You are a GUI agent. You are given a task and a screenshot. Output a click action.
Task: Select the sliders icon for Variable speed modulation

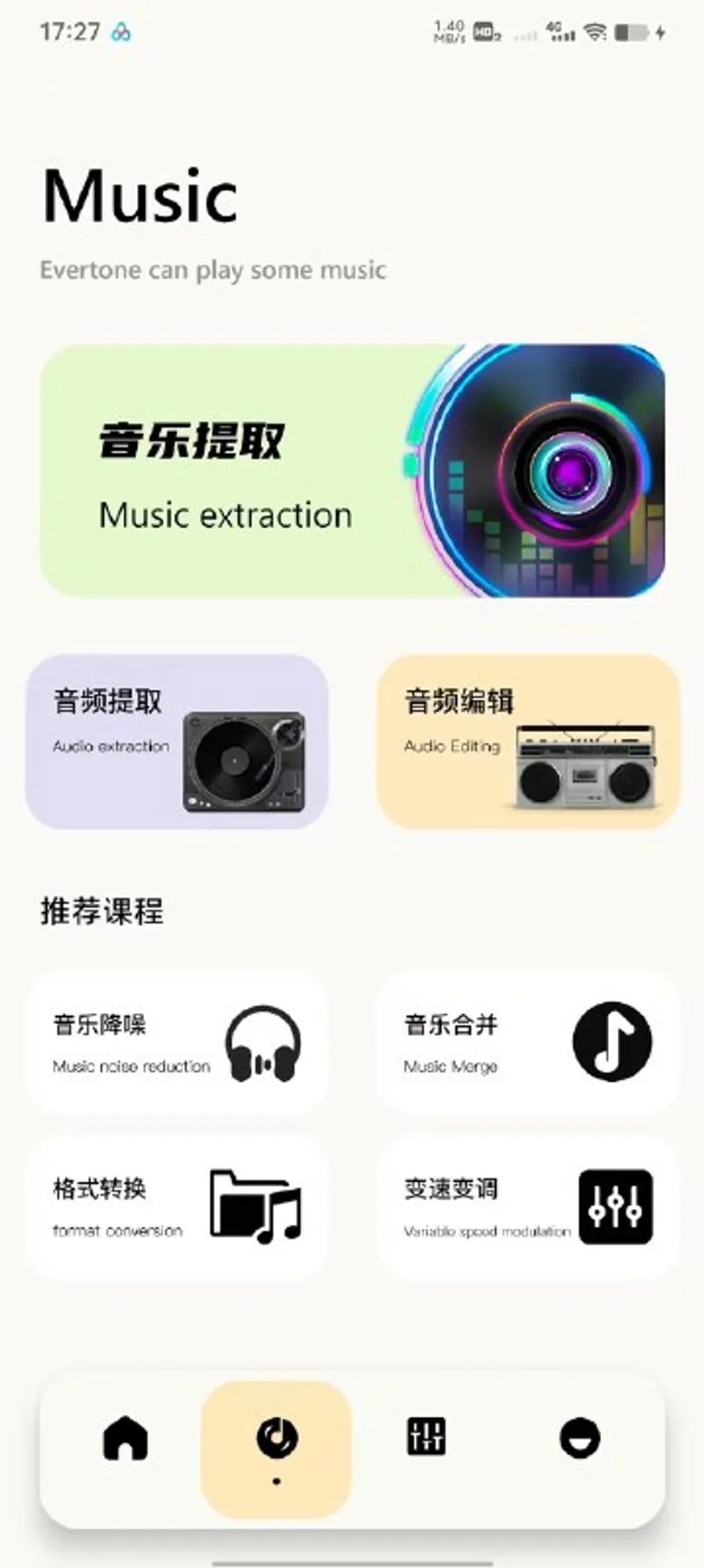(x=616, y=1207)
